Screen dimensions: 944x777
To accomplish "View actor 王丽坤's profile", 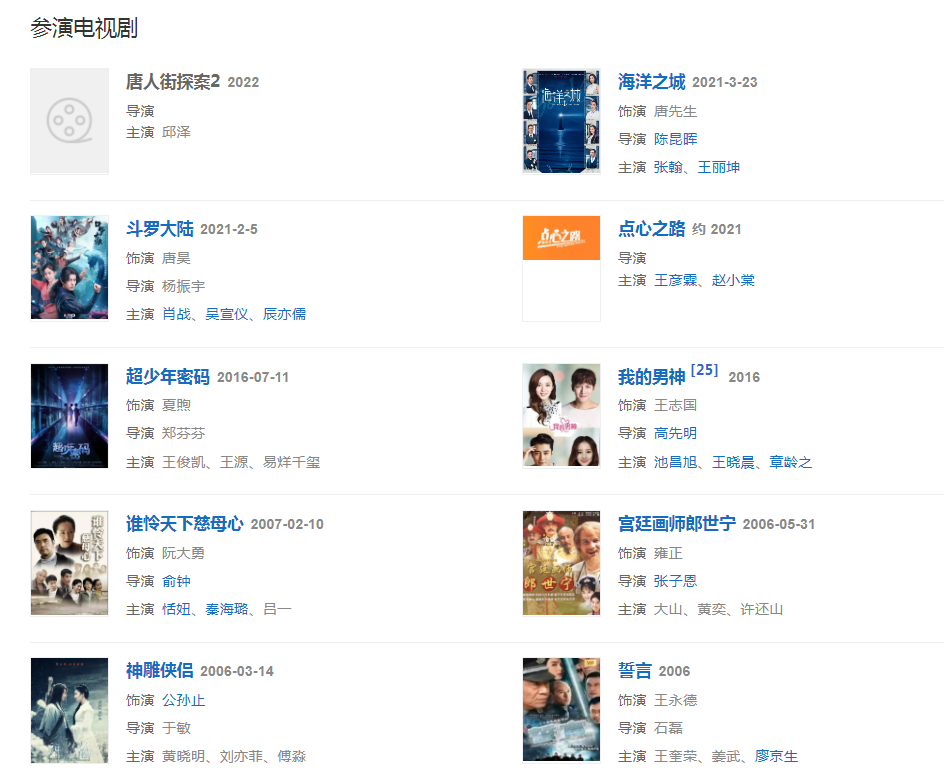I will 718,167.
